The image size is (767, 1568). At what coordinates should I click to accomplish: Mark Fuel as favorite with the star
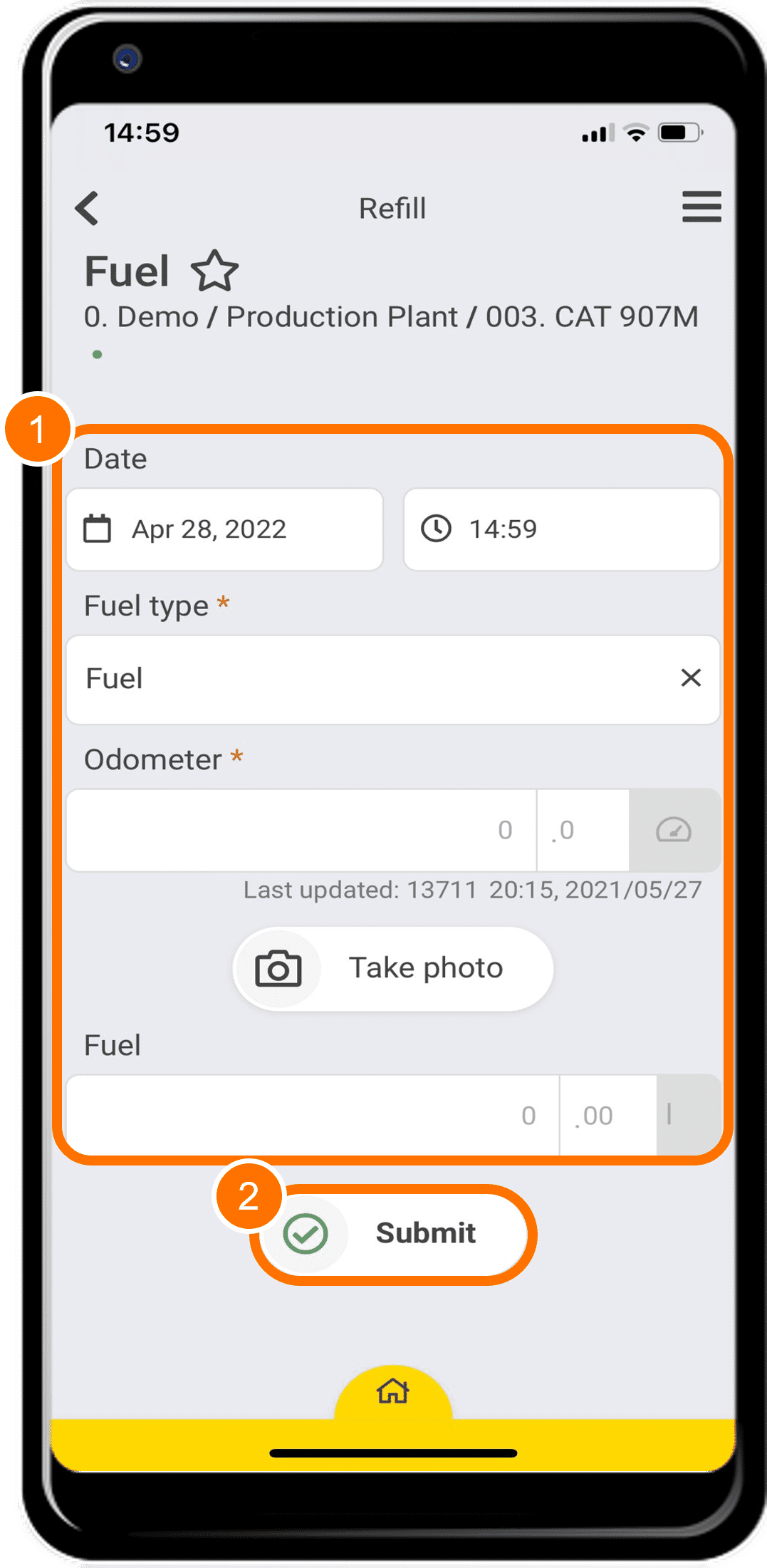214,271
